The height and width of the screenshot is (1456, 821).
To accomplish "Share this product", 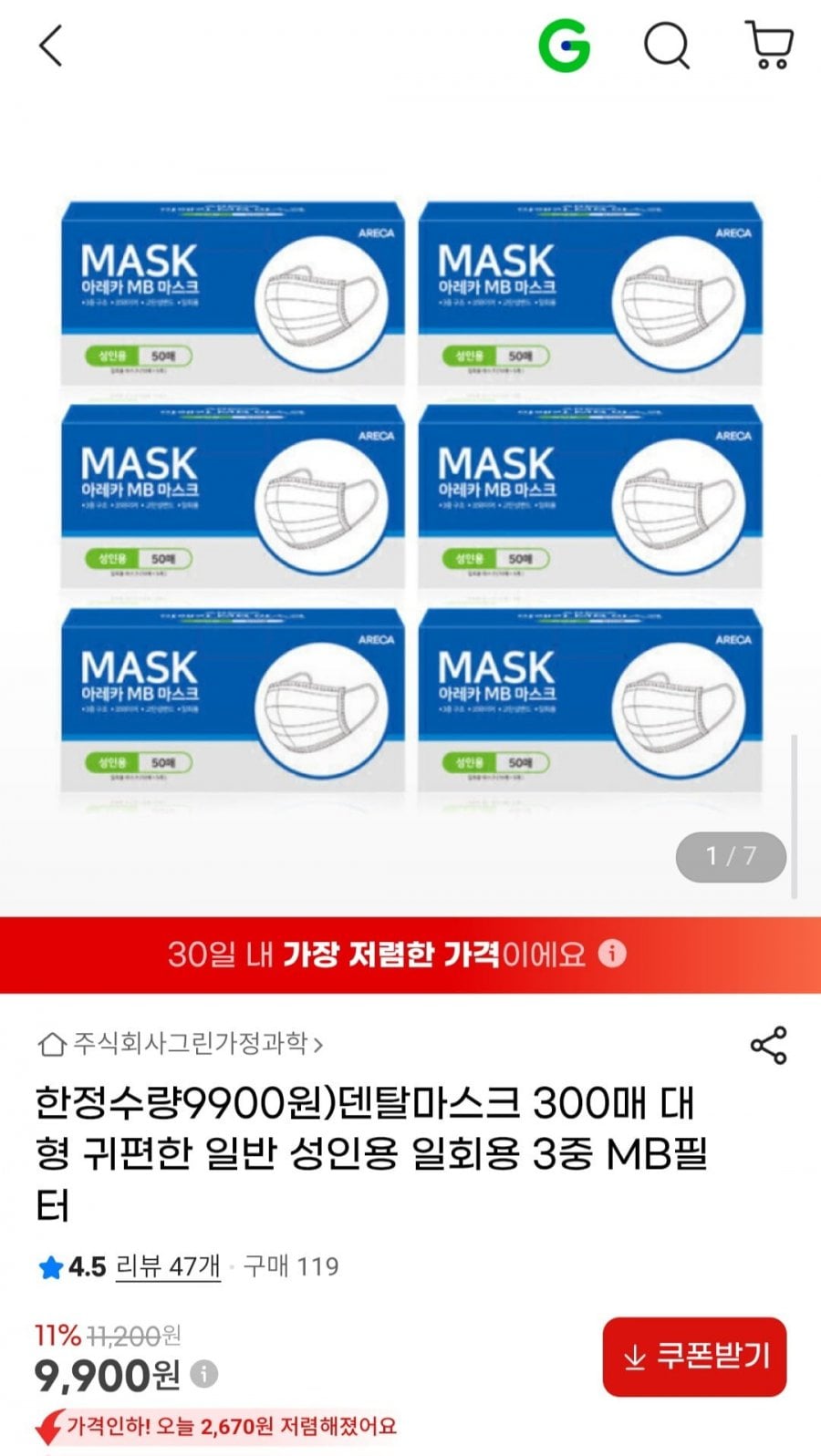I will 768,1045.
